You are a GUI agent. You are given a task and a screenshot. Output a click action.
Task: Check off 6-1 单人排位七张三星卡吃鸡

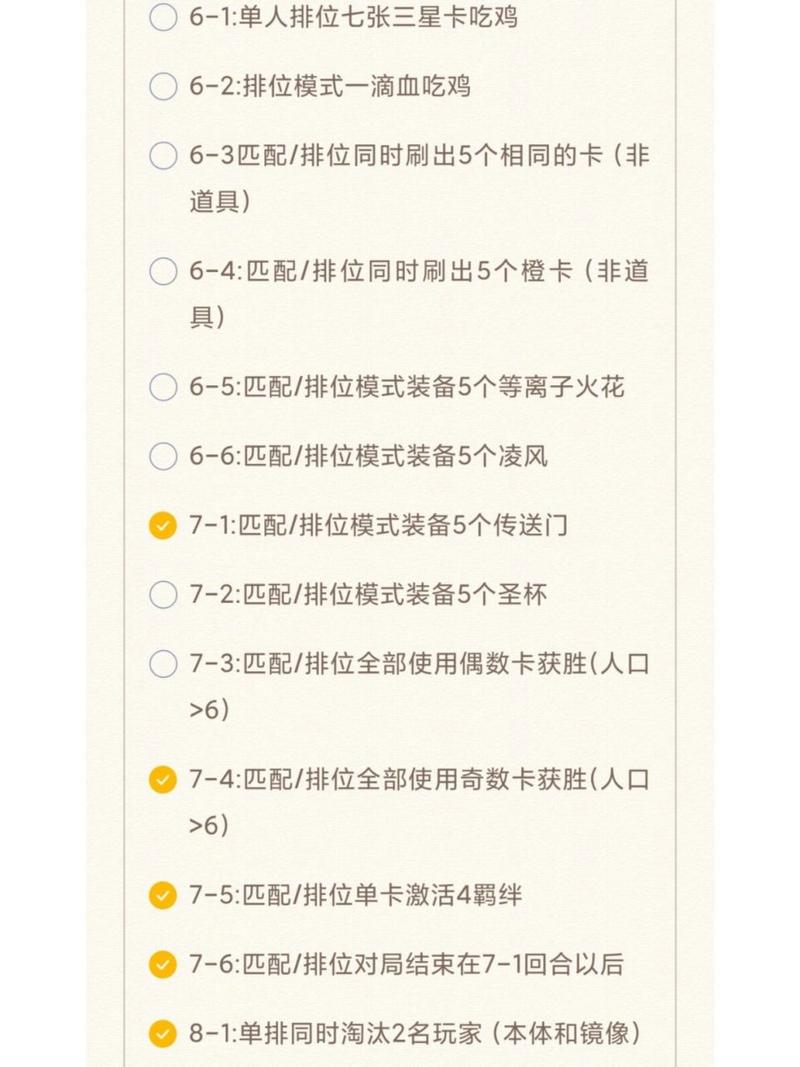(162, 17)
